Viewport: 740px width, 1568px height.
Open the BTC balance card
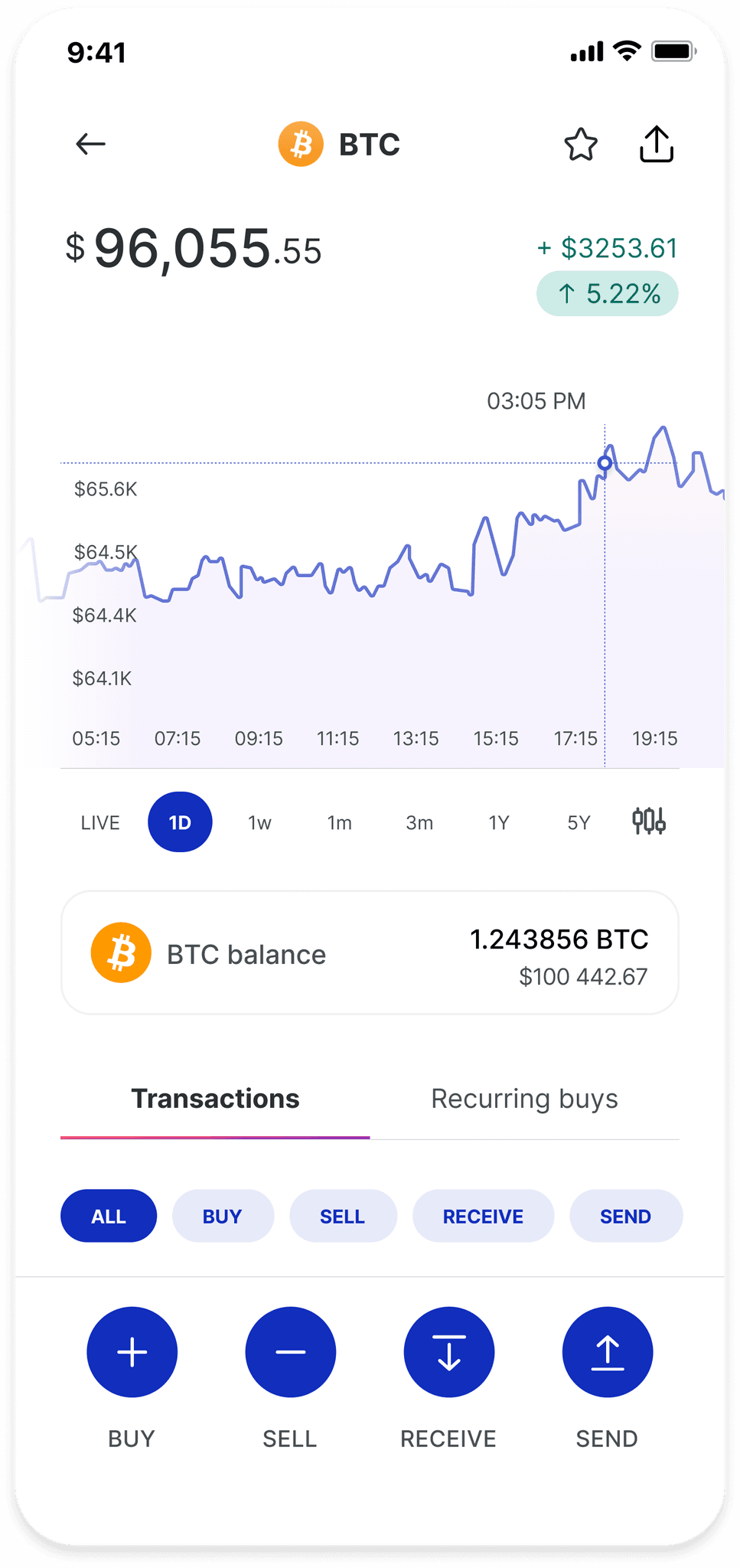click(x=370, y=953)
